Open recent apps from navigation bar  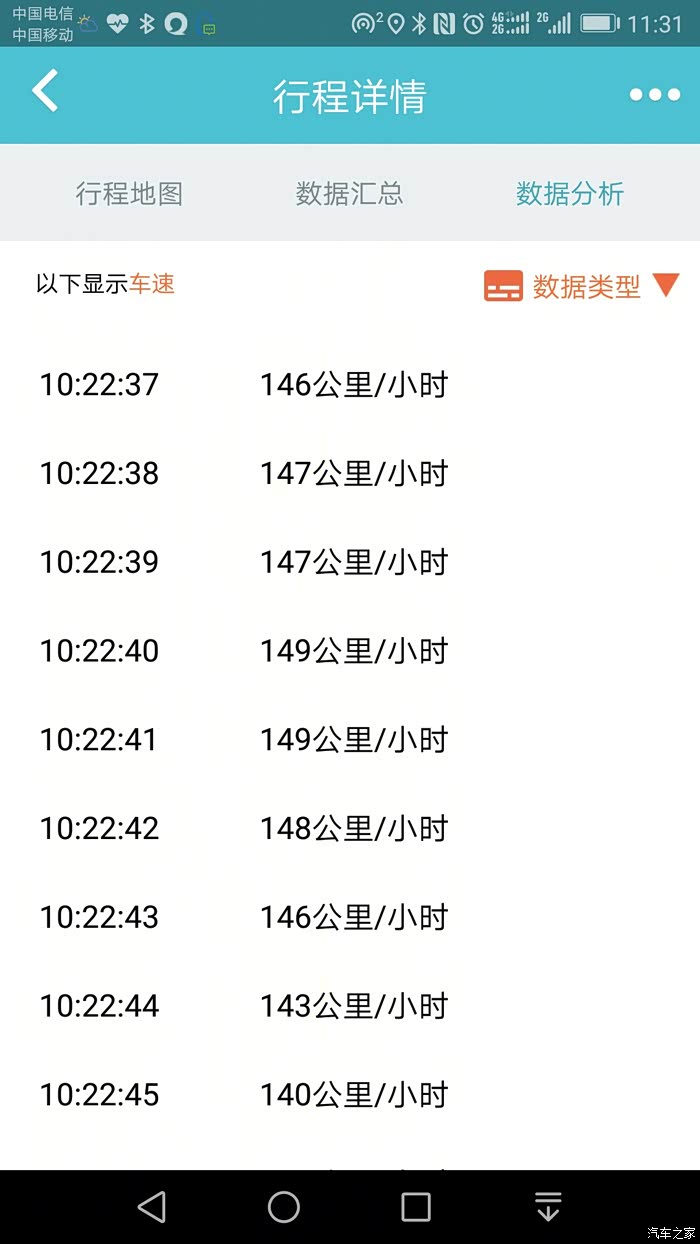[x=416, y=1207]
